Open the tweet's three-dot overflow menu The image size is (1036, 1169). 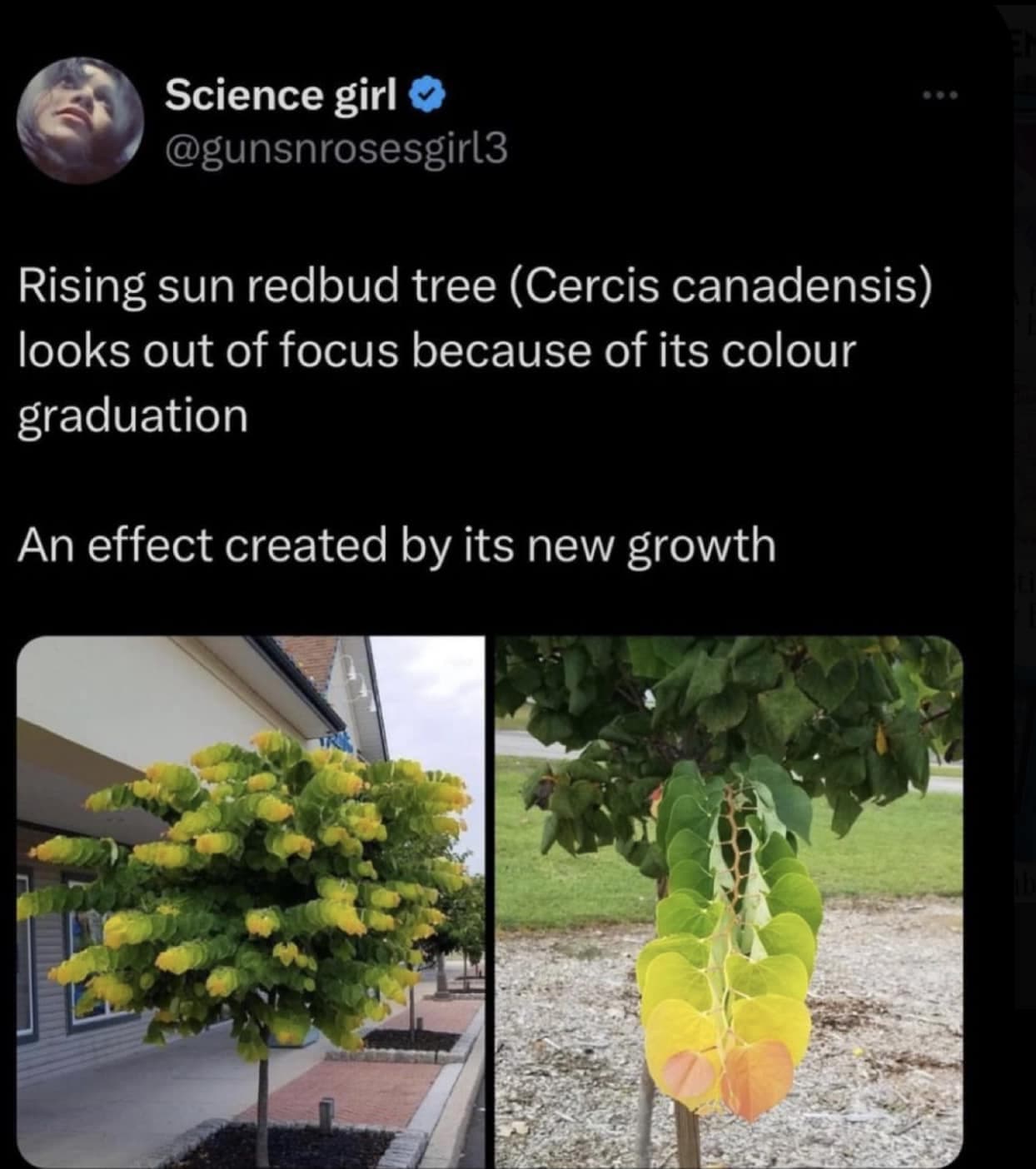point(941,97)
